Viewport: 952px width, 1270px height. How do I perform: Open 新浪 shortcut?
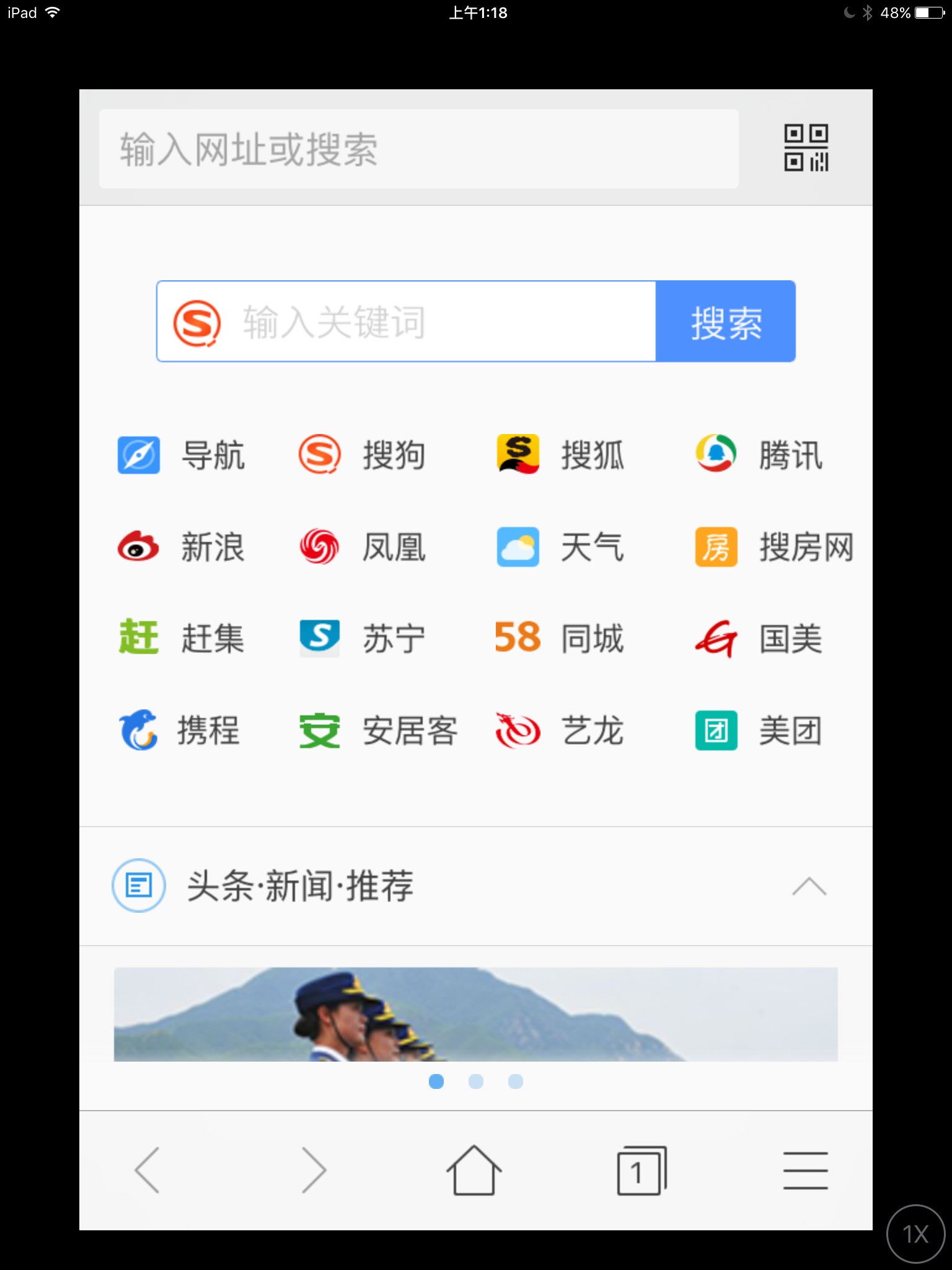pos(182,547)
